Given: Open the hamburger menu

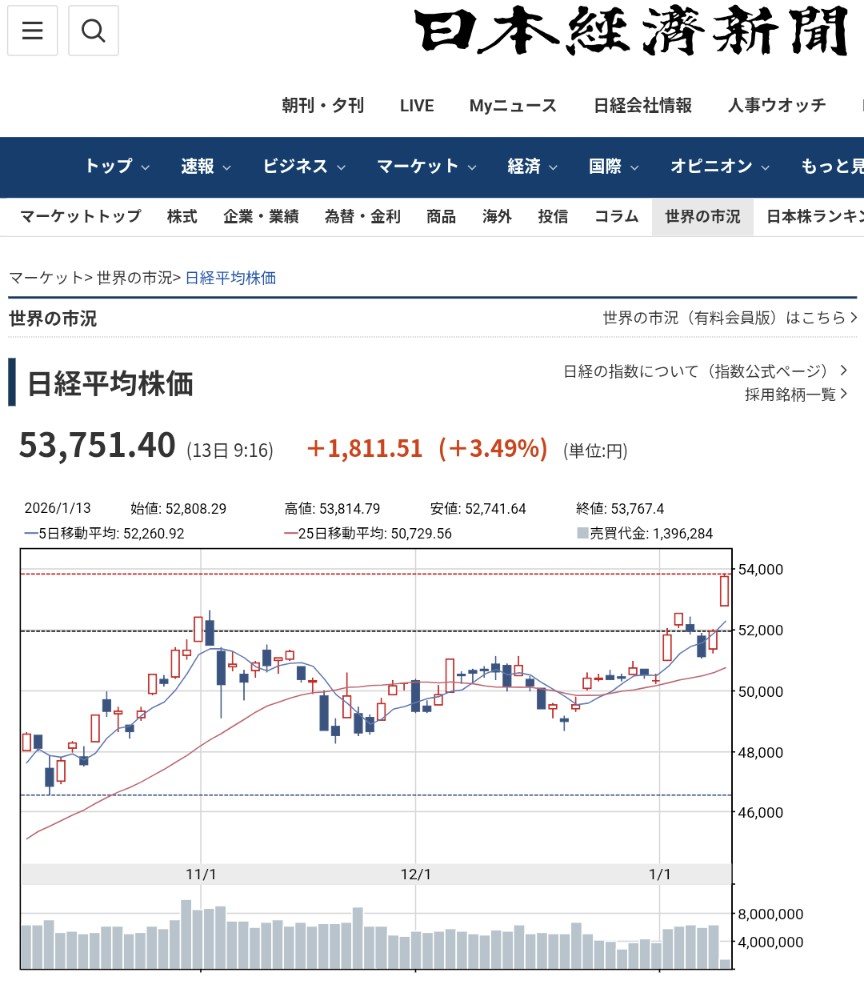Looking at the screenshot, I should [x=32, y=31].
